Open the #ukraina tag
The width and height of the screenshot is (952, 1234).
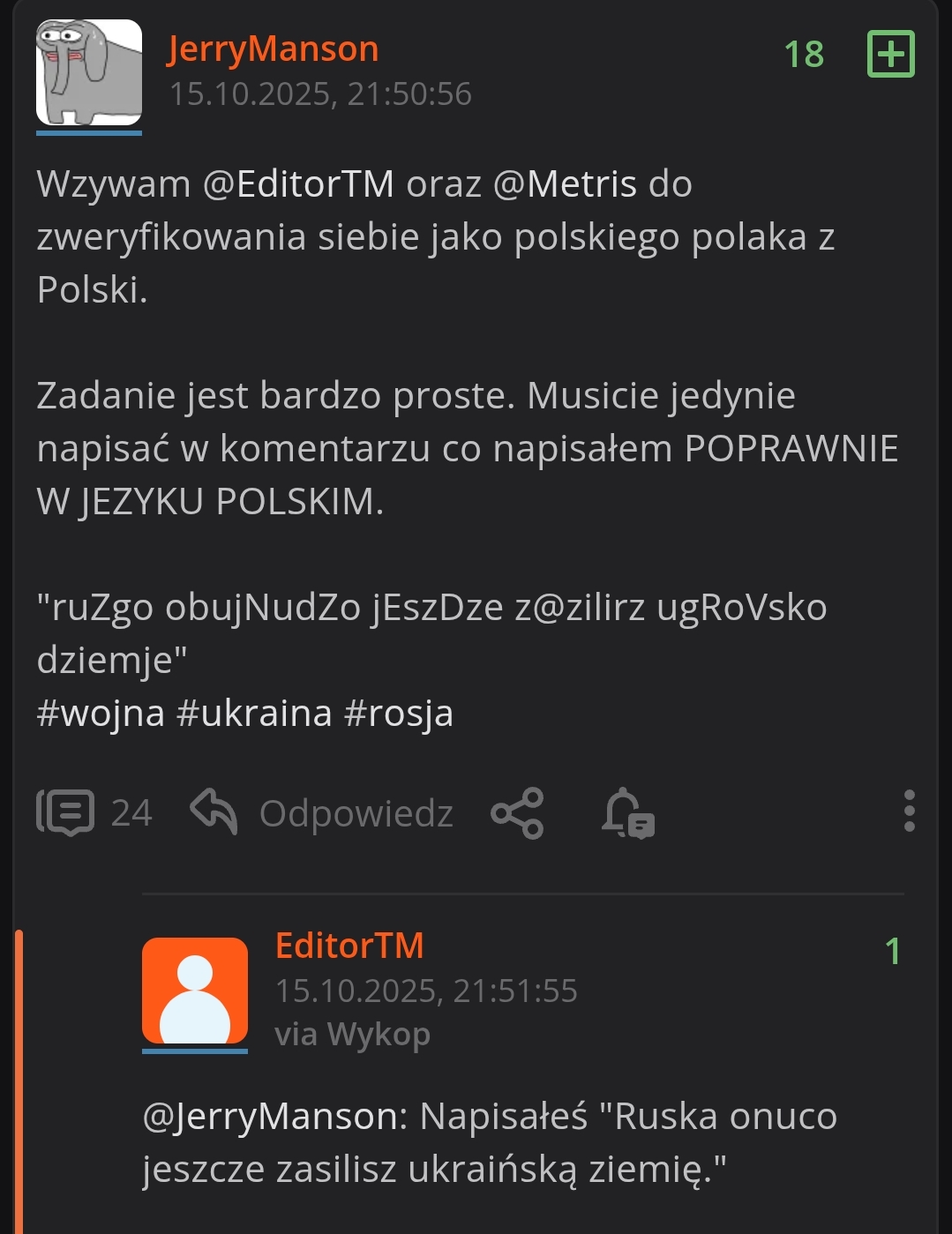254,713
